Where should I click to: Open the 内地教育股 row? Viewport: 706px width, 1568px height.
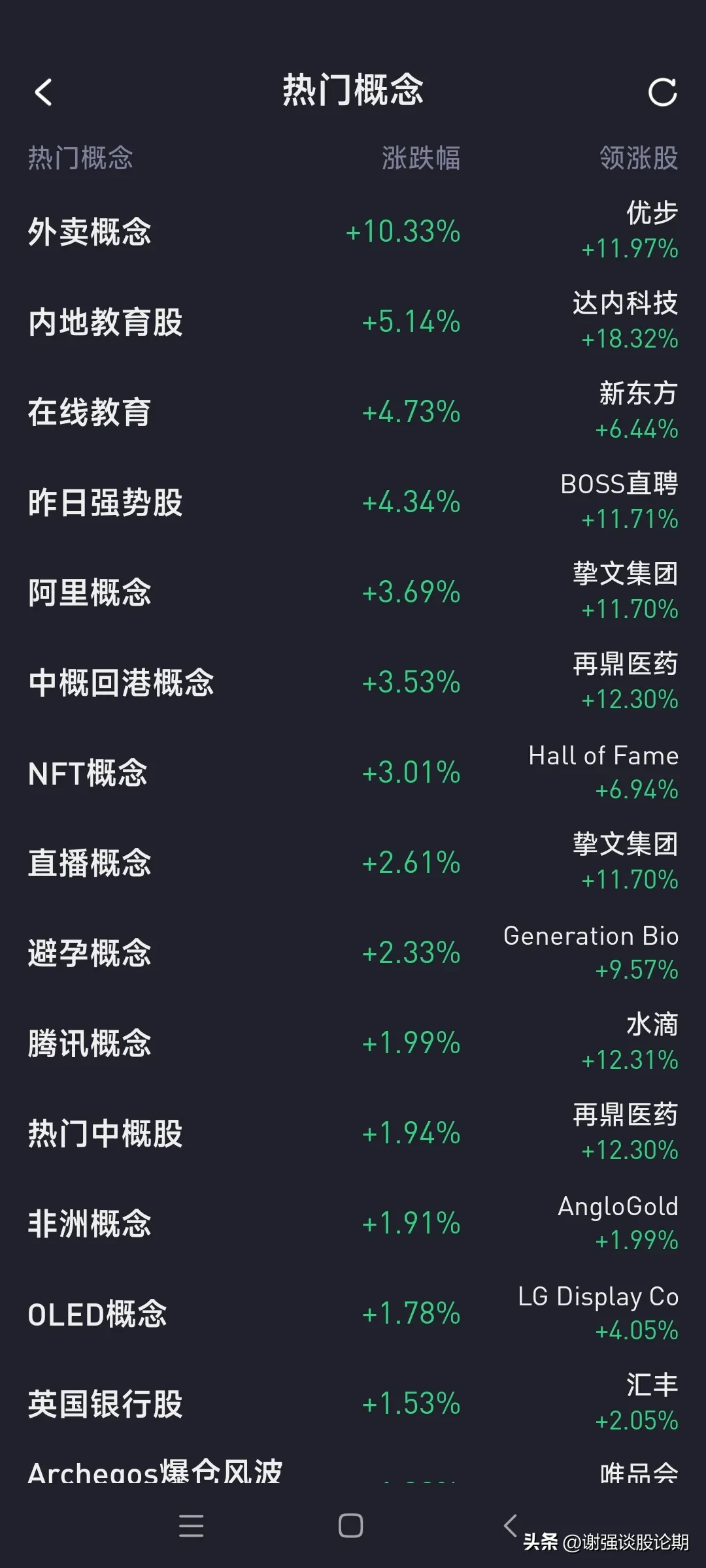click(x=353, y=321)
